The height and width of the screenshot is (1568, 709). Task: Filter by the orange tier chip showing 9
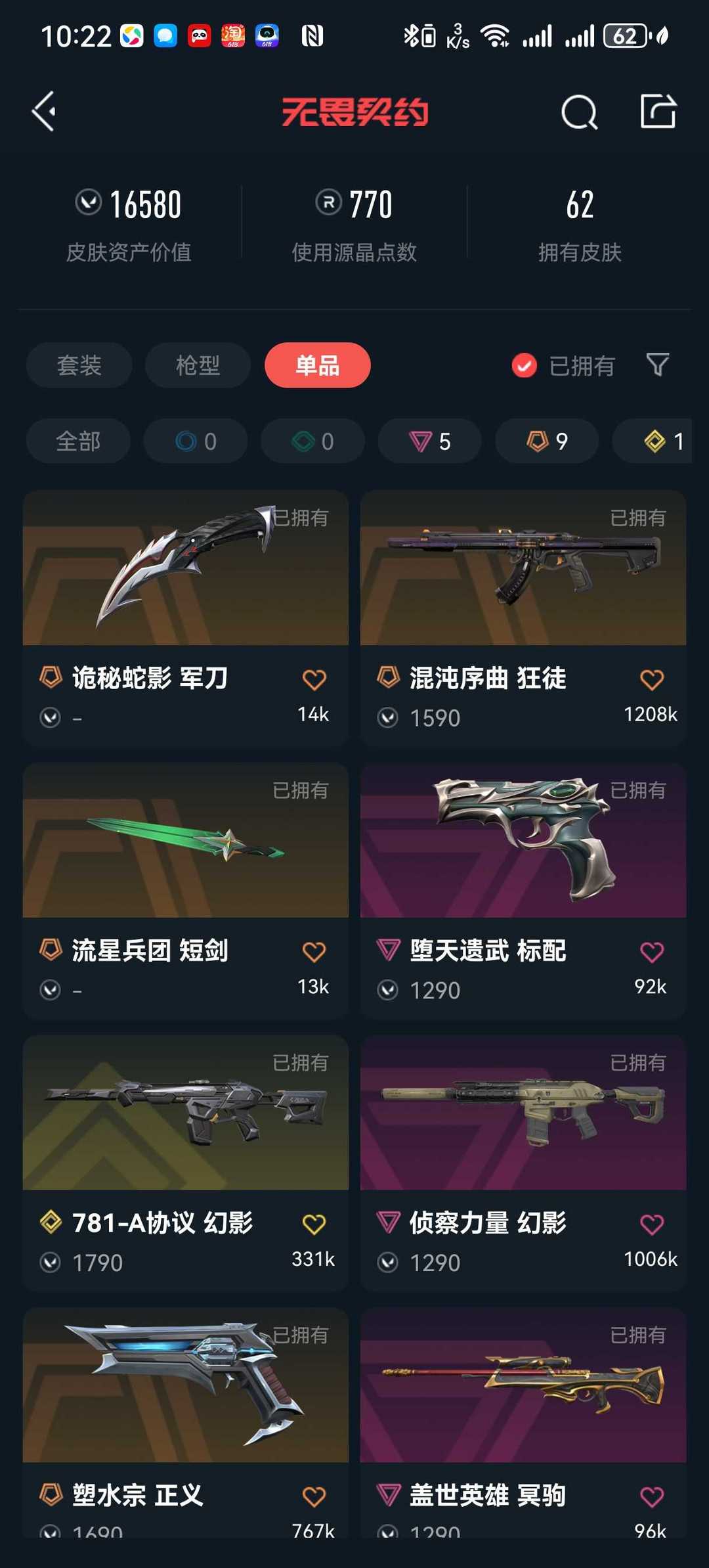[x=546, y=441]
